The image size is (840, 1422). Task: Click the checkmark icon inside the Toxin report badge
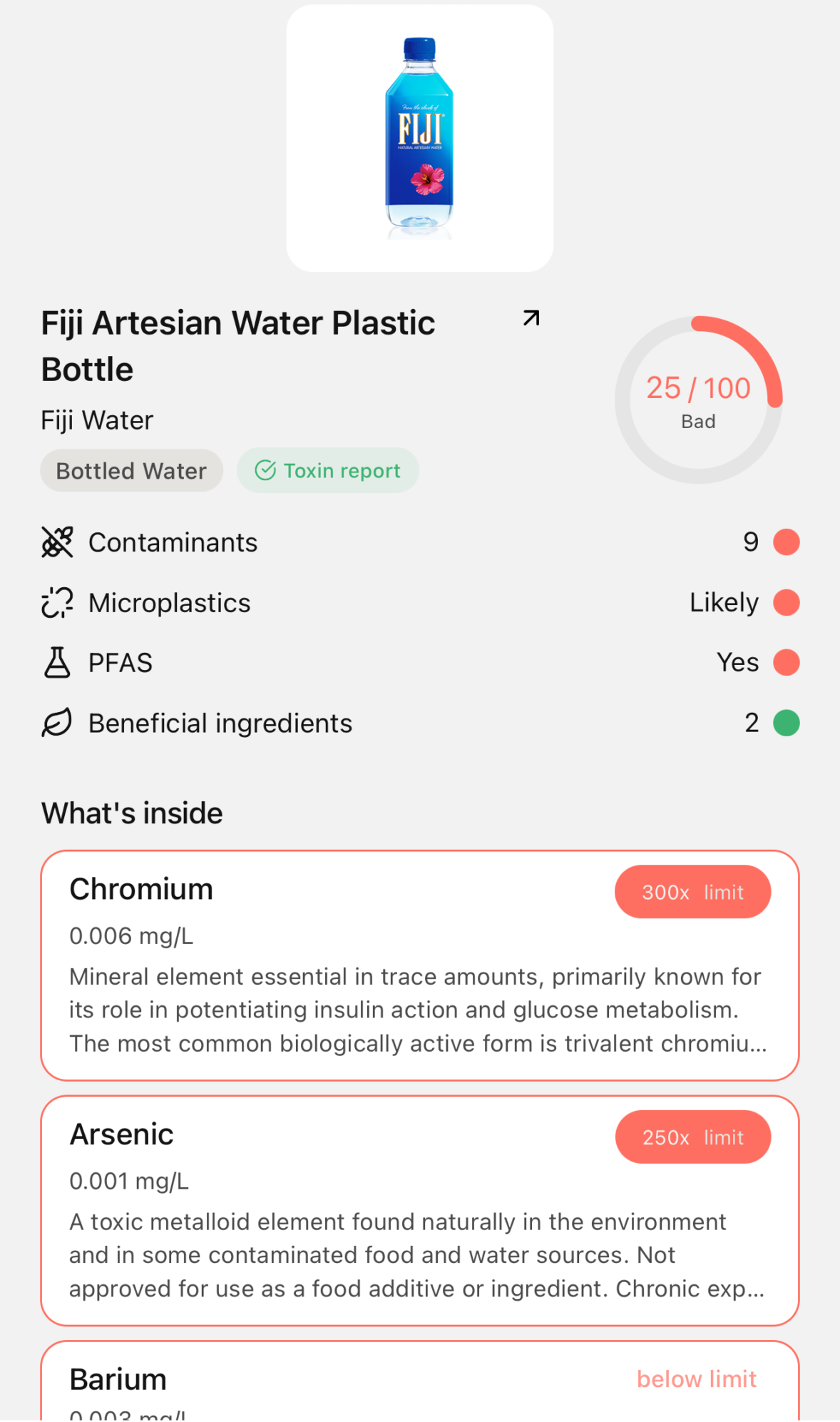pos(265,470)
